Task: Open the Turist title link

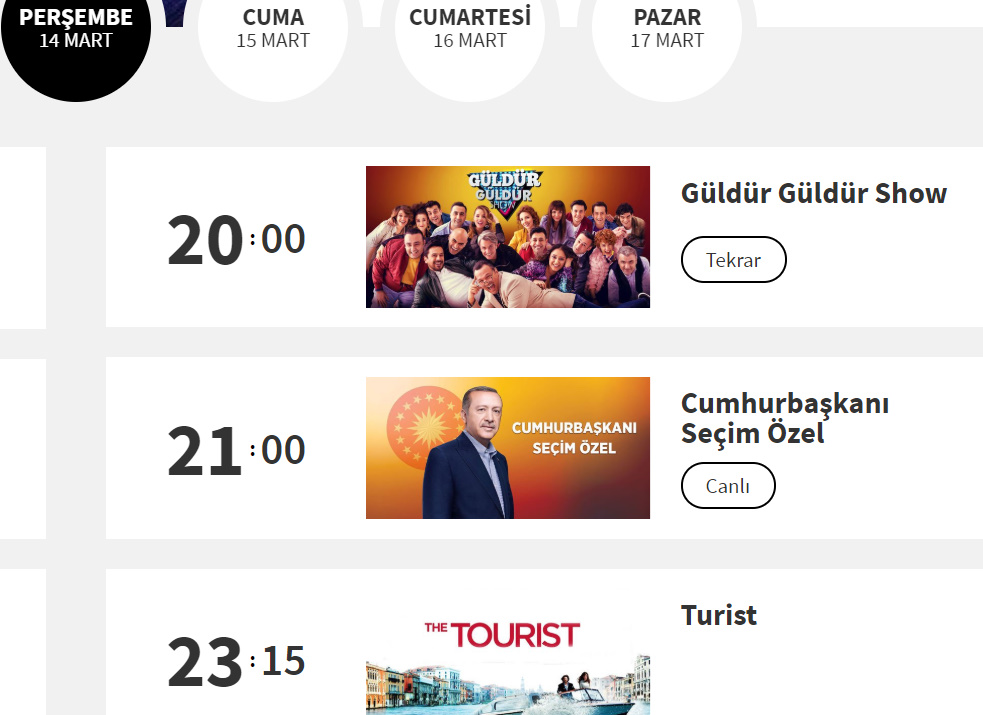Action: [718, 615]
